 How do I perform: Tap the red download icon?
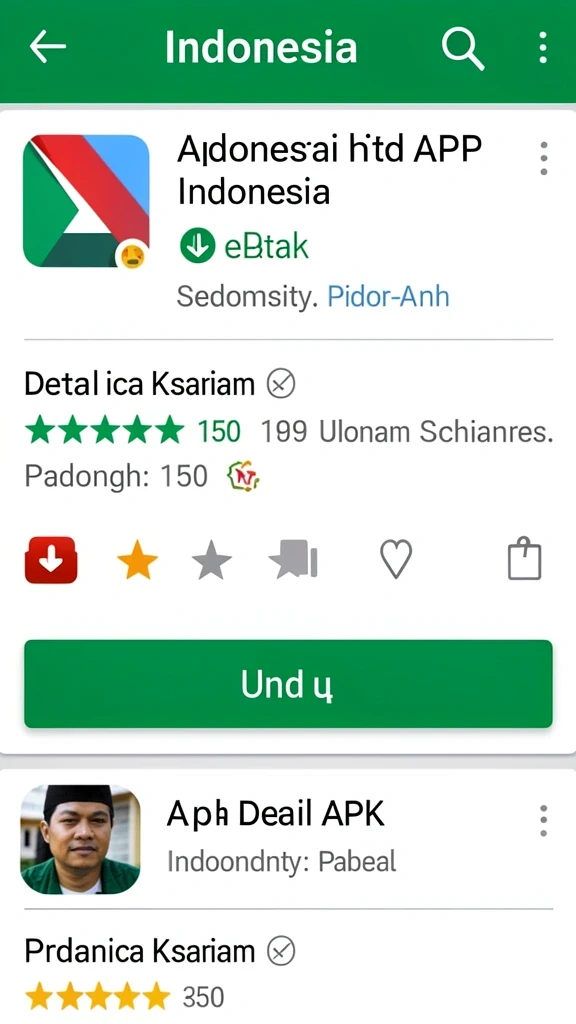[x=51, y=560]
